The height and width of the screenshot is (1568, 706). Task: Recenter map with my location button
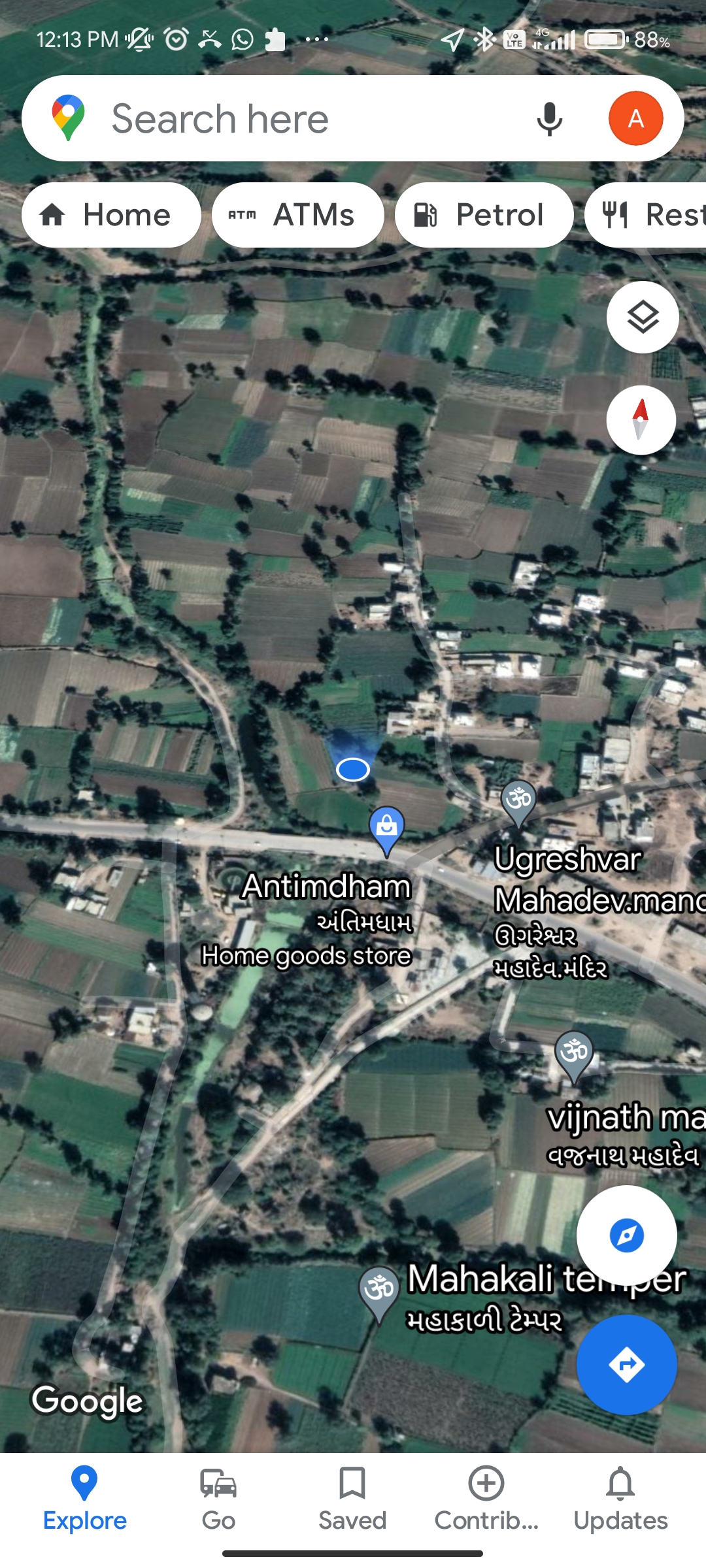click(x=626, y=1235)
